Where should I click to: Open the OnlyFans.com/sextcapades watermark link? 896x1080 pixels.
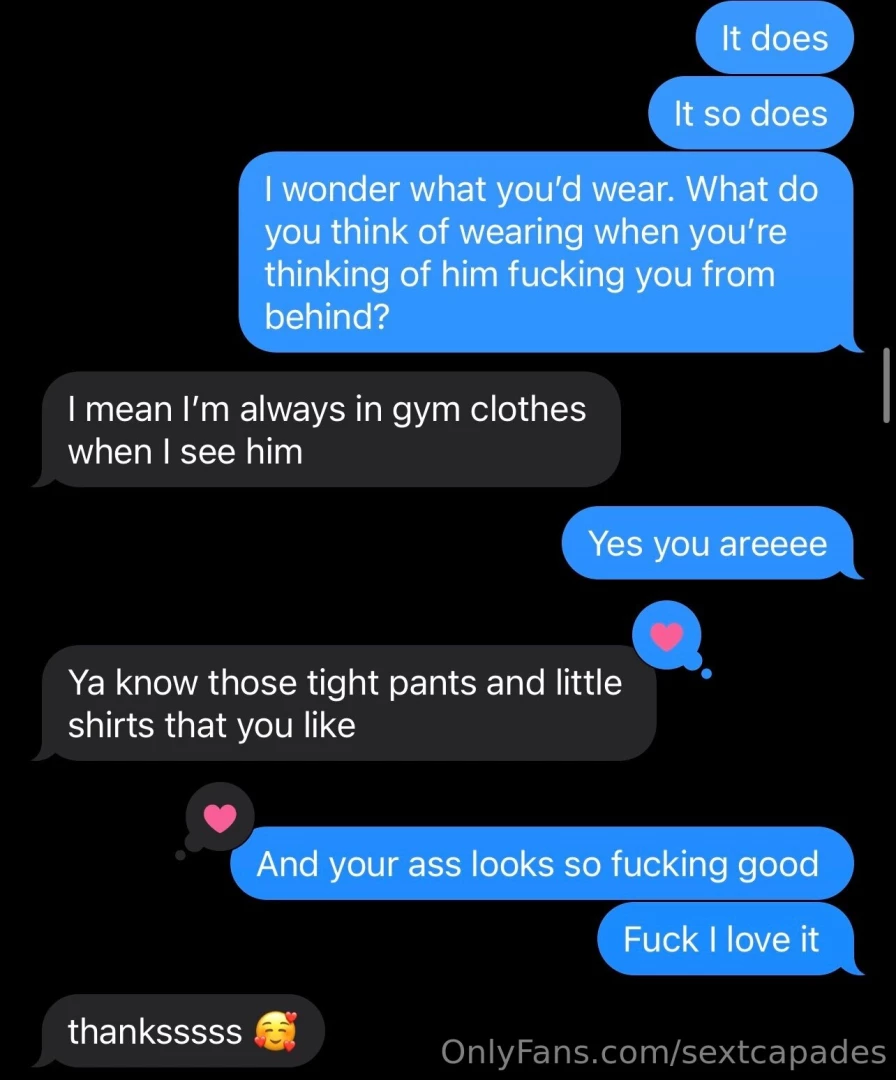click(x=661, y=1052)
